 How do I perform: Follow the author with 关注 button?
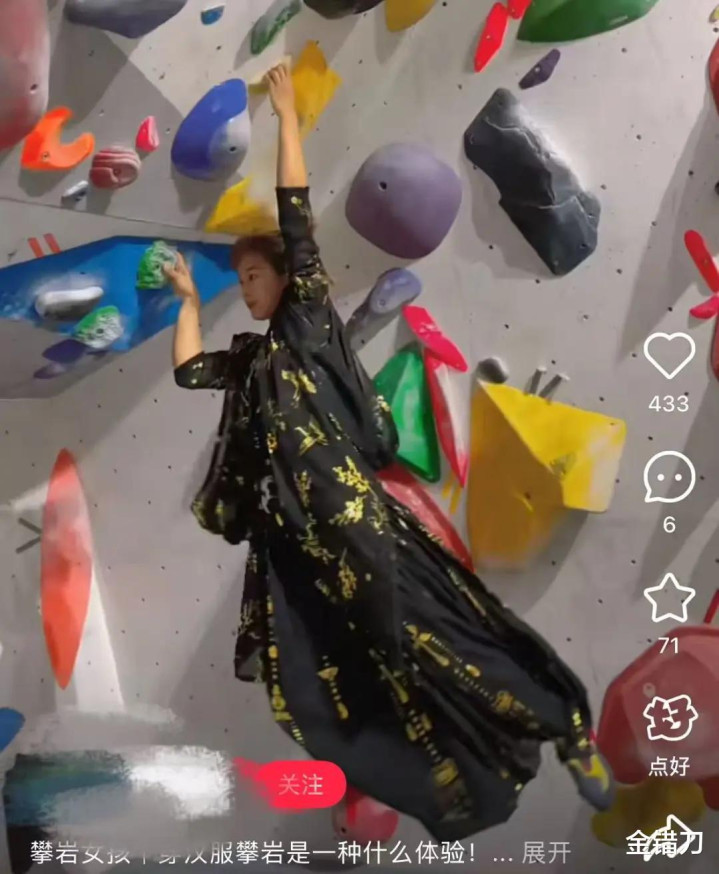pyautogui.click(x=299, y=785)
